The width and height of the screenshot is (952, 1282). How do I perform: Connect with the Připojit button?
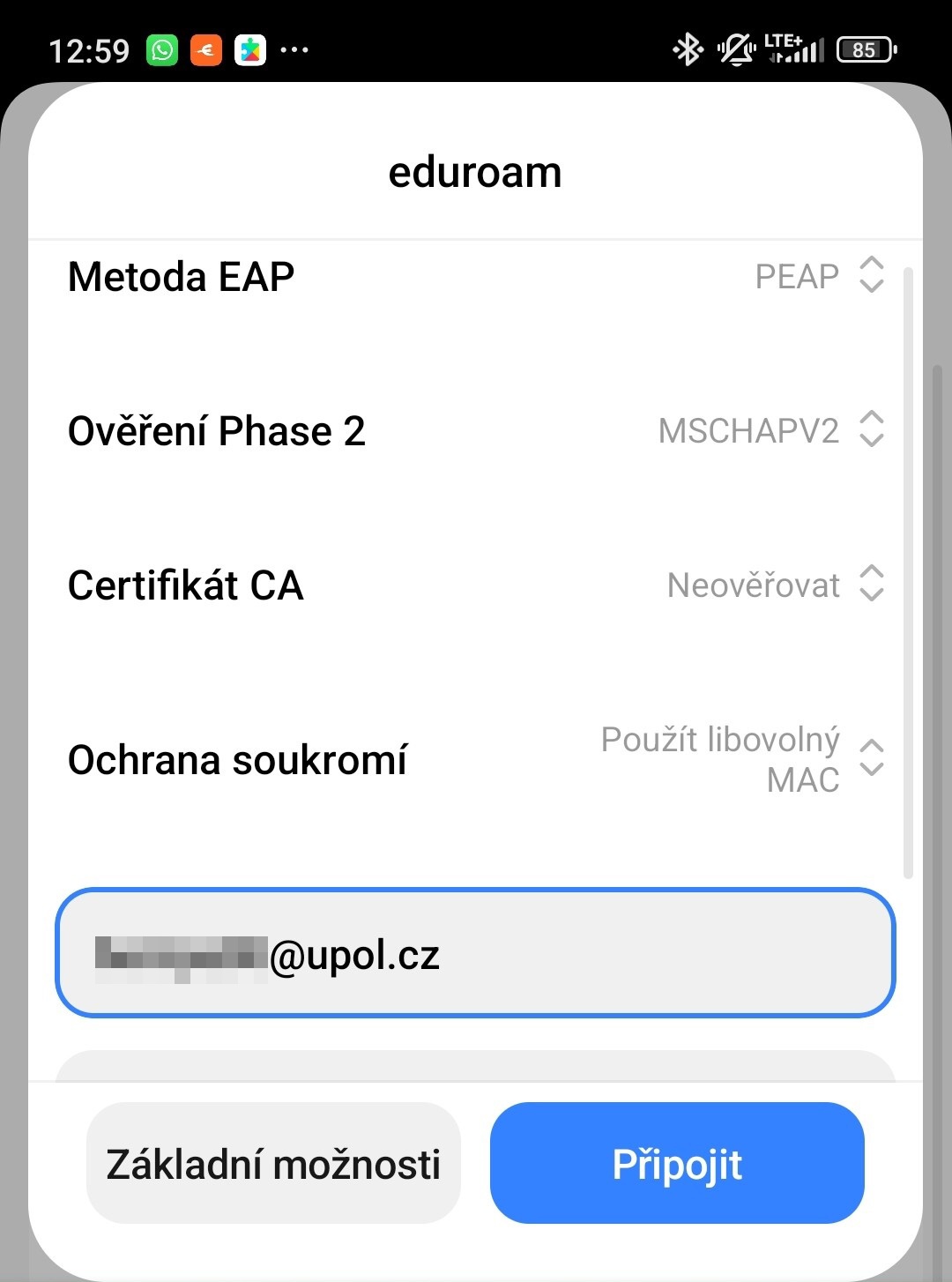tap(677, 1163)
